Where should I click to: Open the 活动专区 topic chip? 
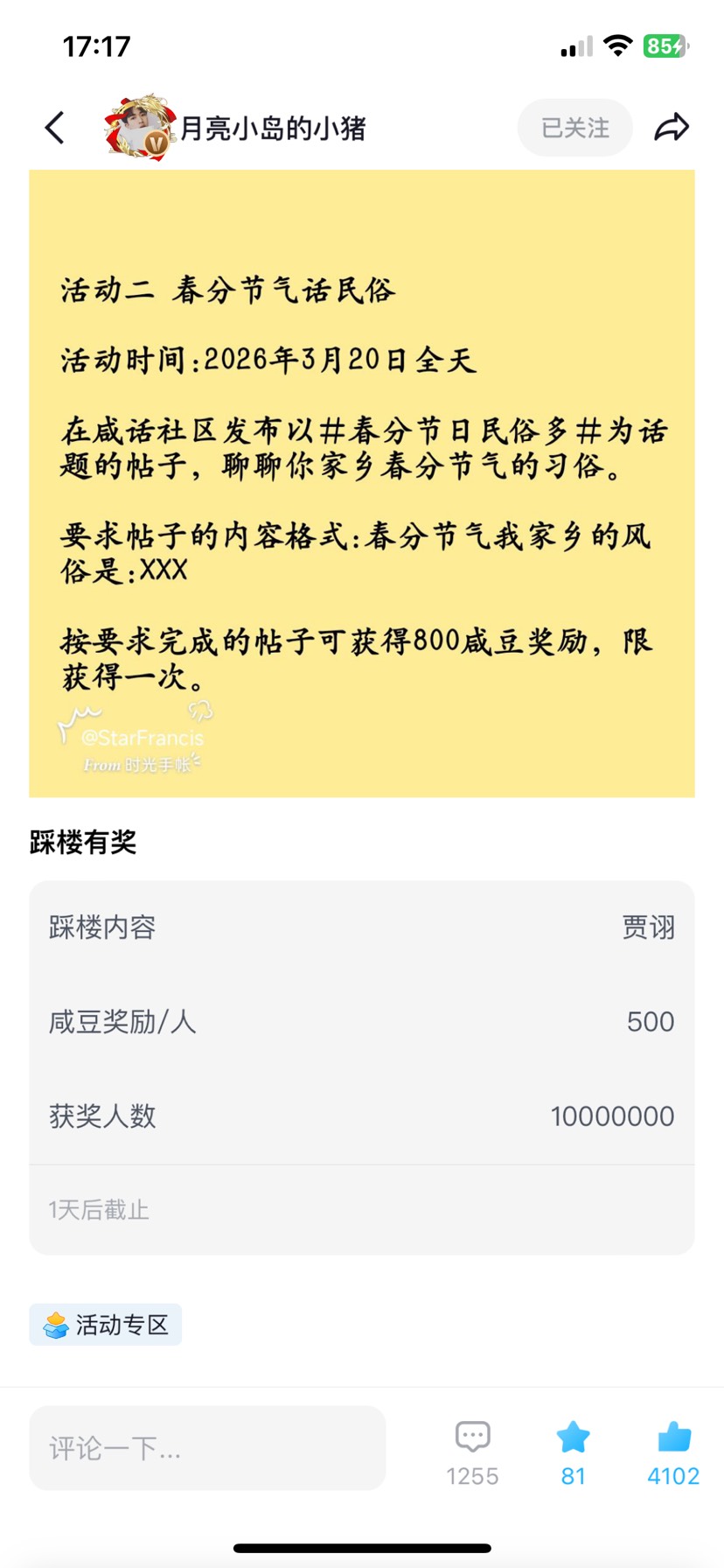(106, 1325)
